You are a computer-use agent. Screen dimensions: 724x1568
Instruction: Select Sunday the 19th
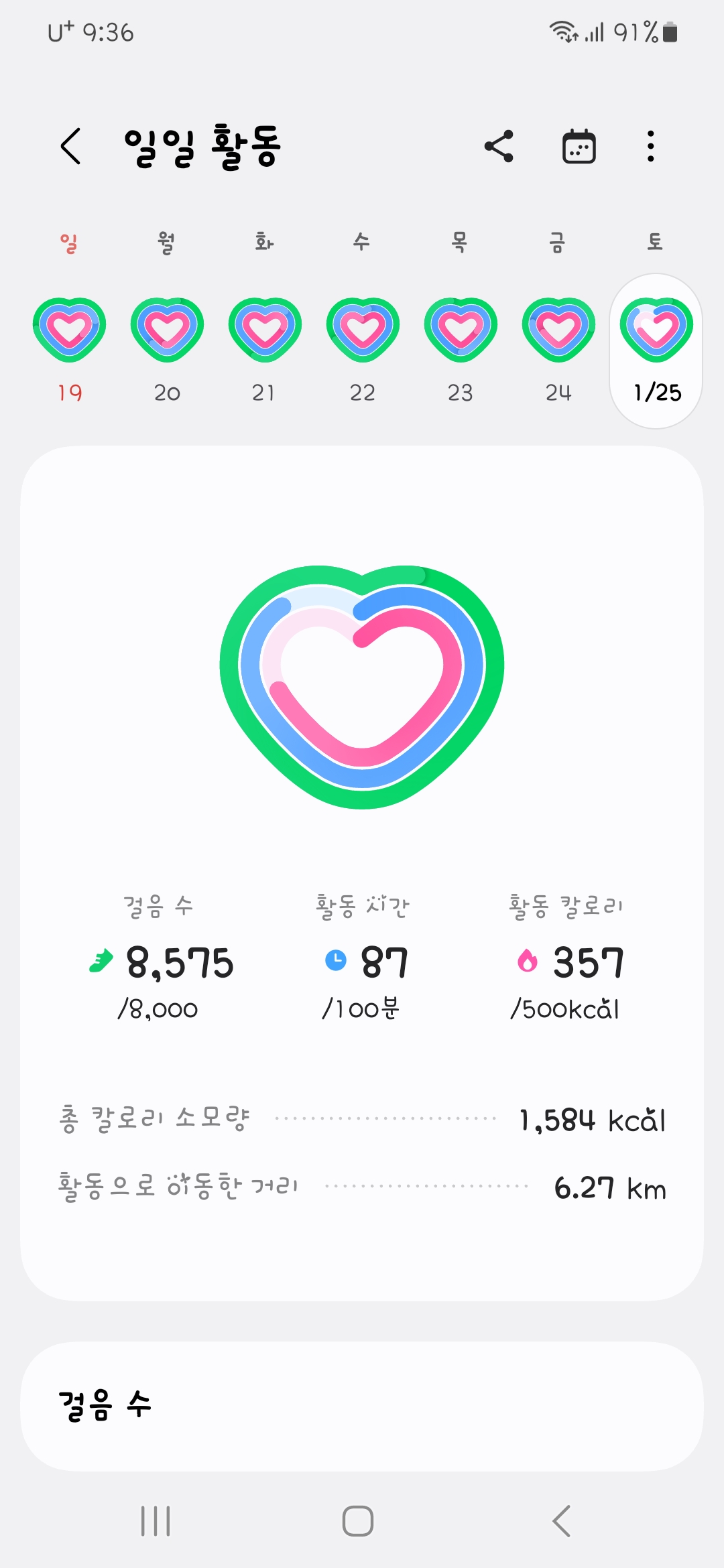70,330
